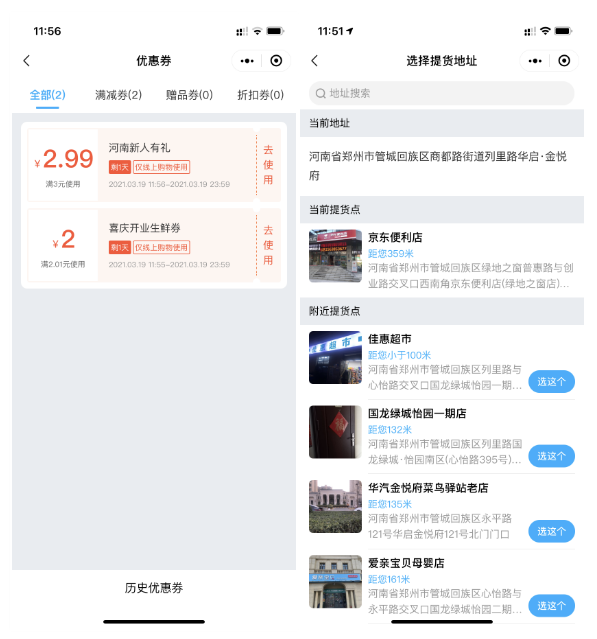597x639 pixels.
Task: Choose 国龙绿城怡园一期店 with 选这个
Action: pos(551,456)
